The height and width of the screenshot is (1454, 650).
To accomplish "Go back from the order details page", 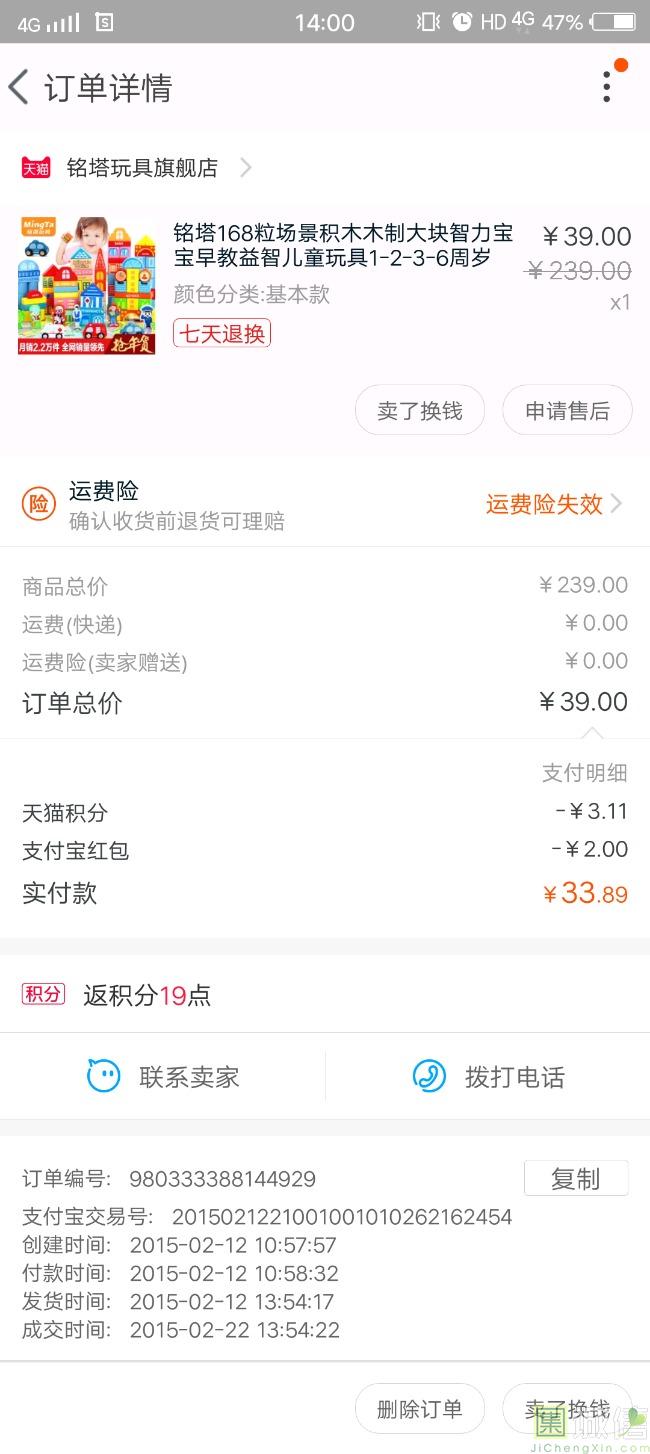I will 19,87.
